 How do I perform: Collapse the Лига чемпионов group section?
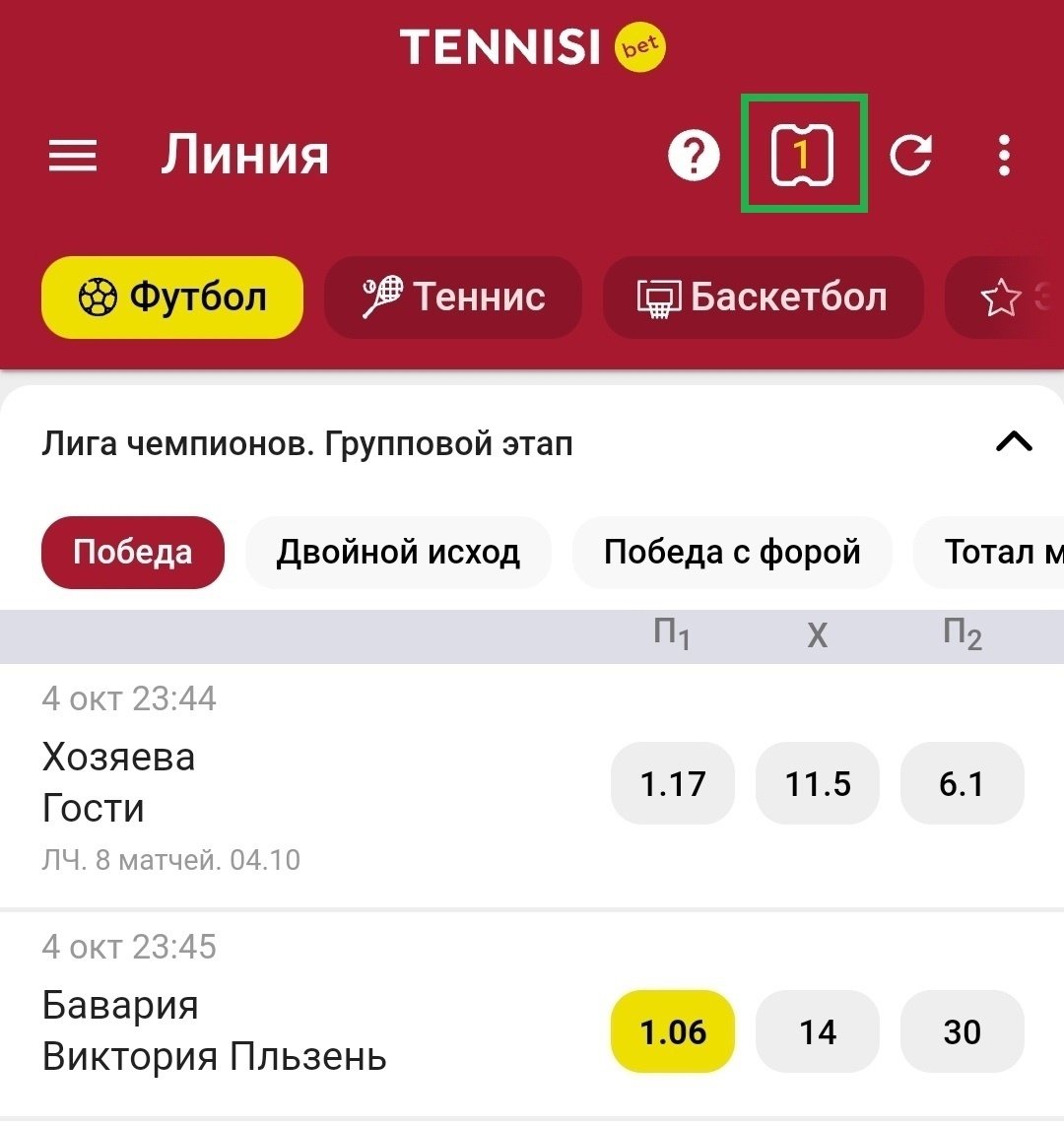tap(1014, 443)
